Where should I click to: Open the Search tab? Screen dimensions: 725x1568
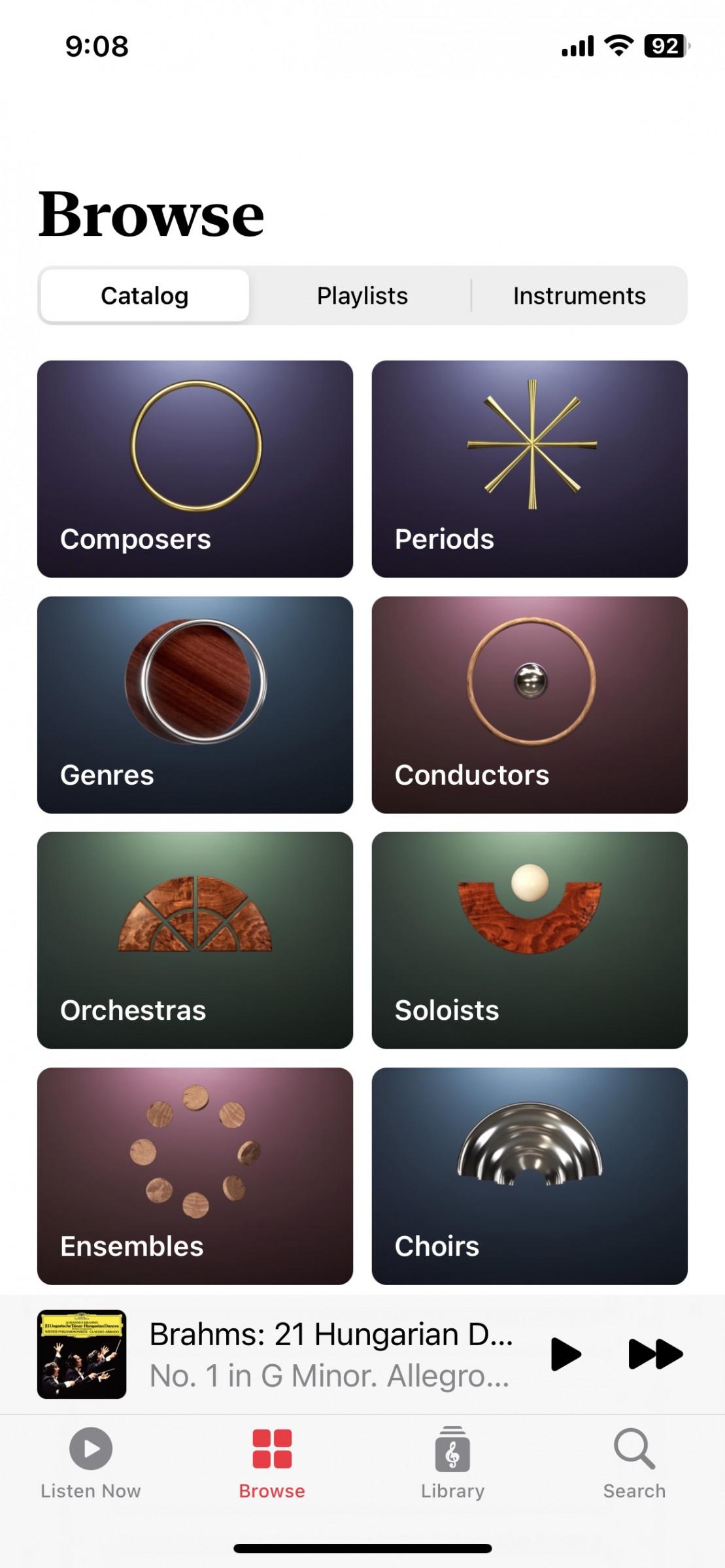tap(633, 1462)
